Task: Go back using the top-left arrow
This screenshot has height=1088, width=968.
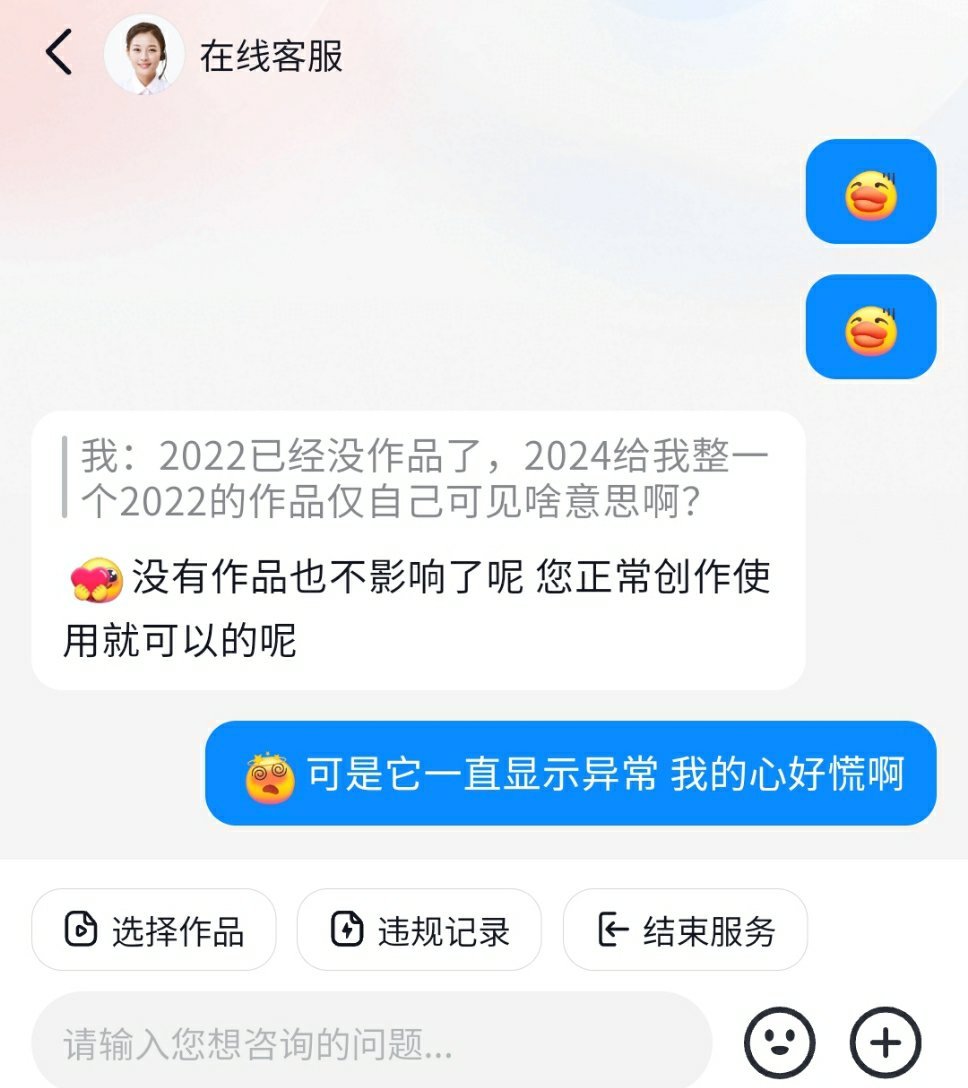Action: click(59, 53)
